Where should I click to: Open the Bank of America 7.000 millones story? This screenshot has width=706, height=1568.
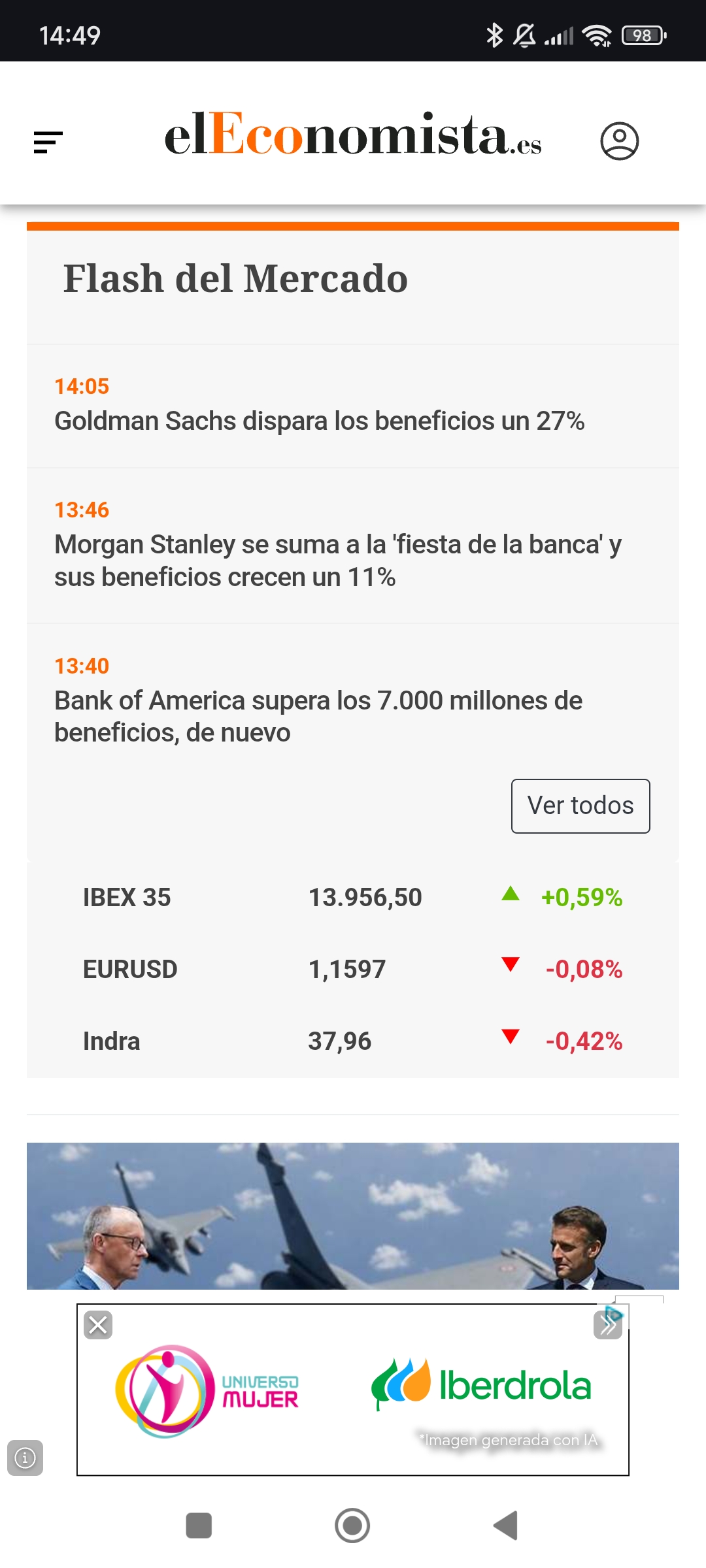click(x=318, y=716)
